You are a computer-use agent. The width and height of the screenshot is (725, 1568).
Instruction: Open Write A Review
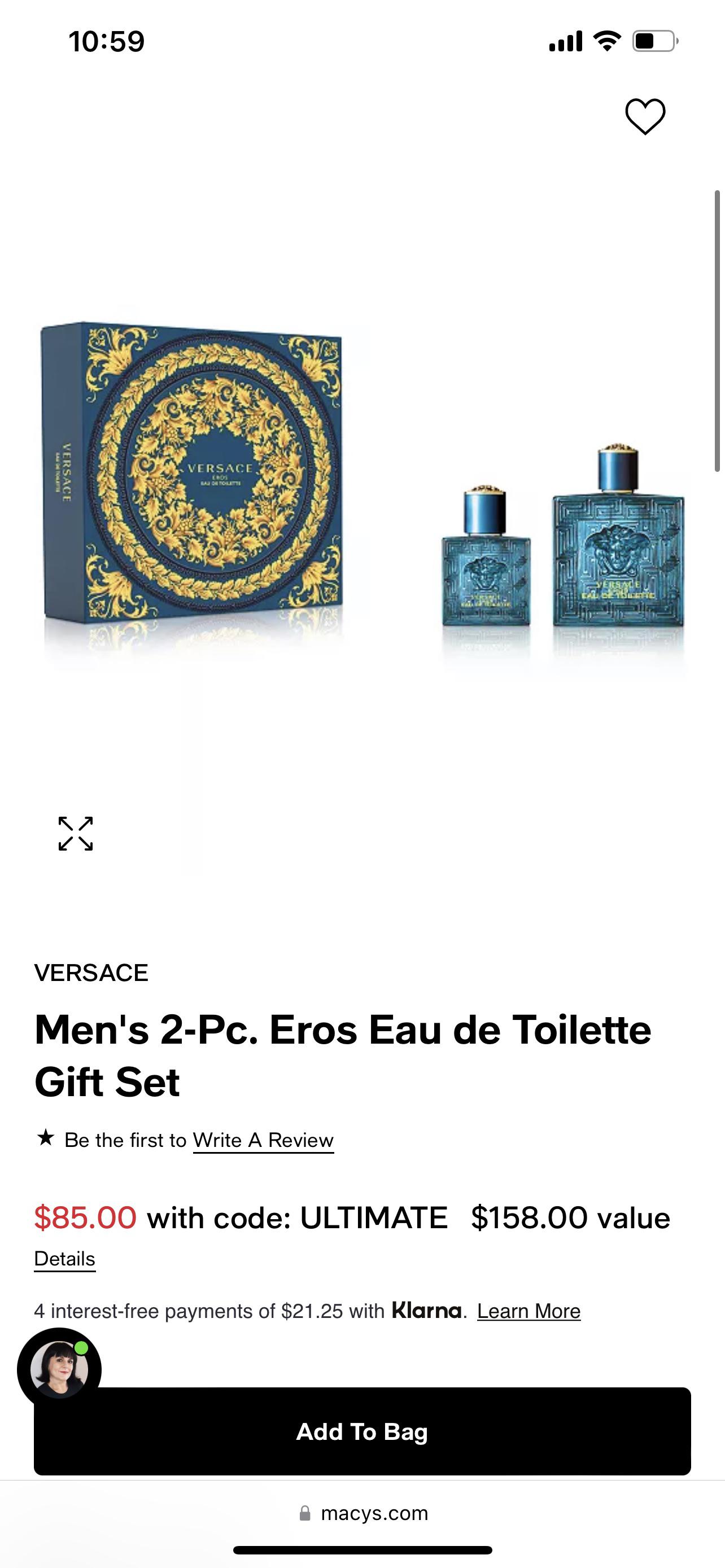[263, 1139]
